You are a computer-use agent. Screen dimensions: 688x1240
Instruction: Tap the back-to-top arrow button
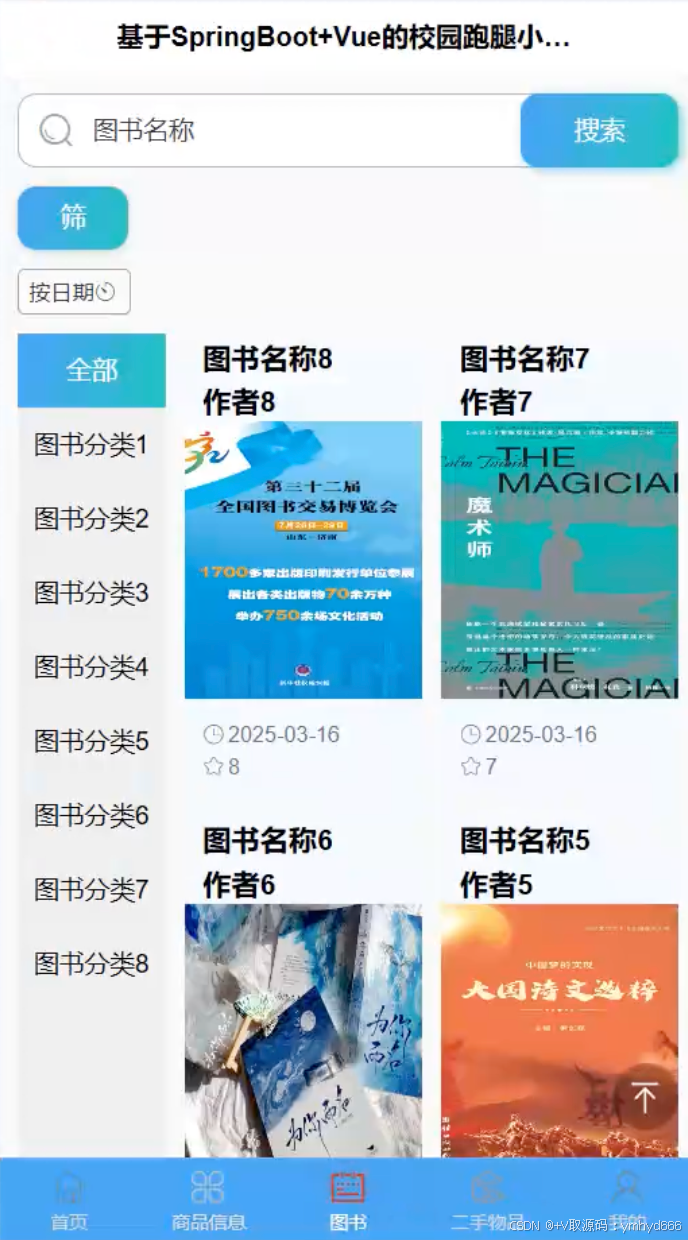click(644, 1097)
